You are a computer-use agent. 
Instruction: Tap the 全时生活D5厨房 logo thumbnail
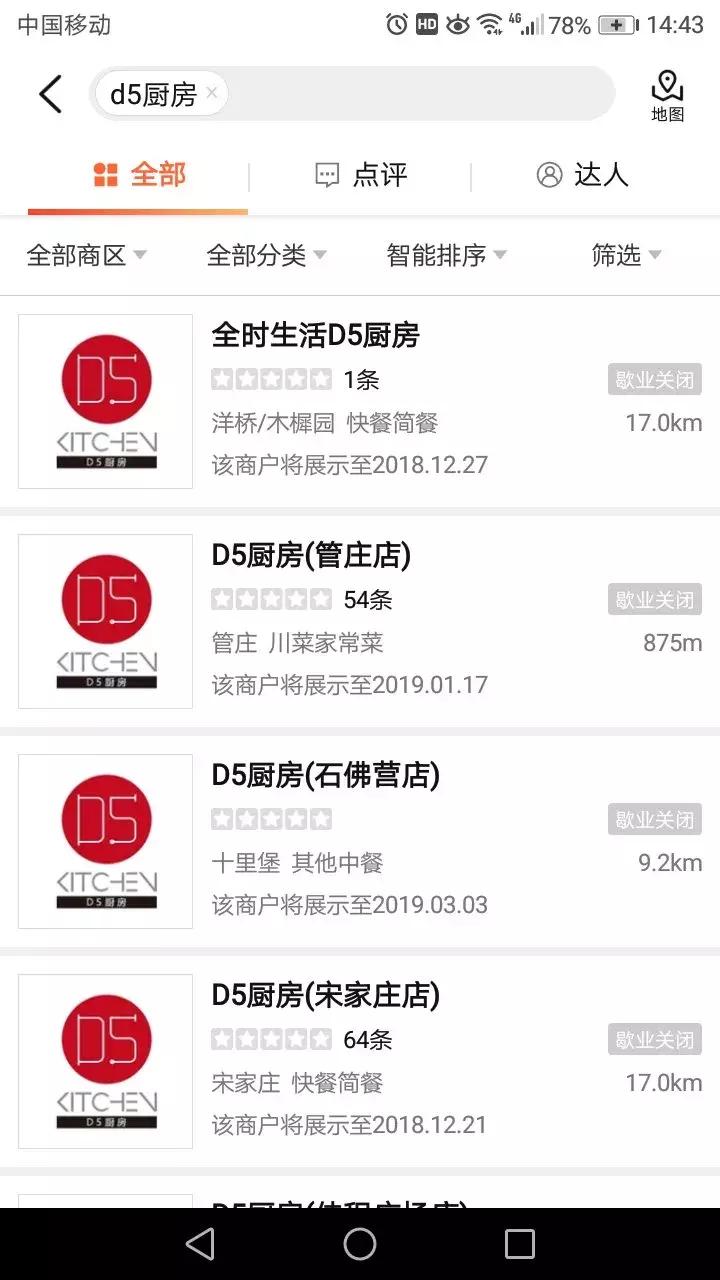(105, 400)
